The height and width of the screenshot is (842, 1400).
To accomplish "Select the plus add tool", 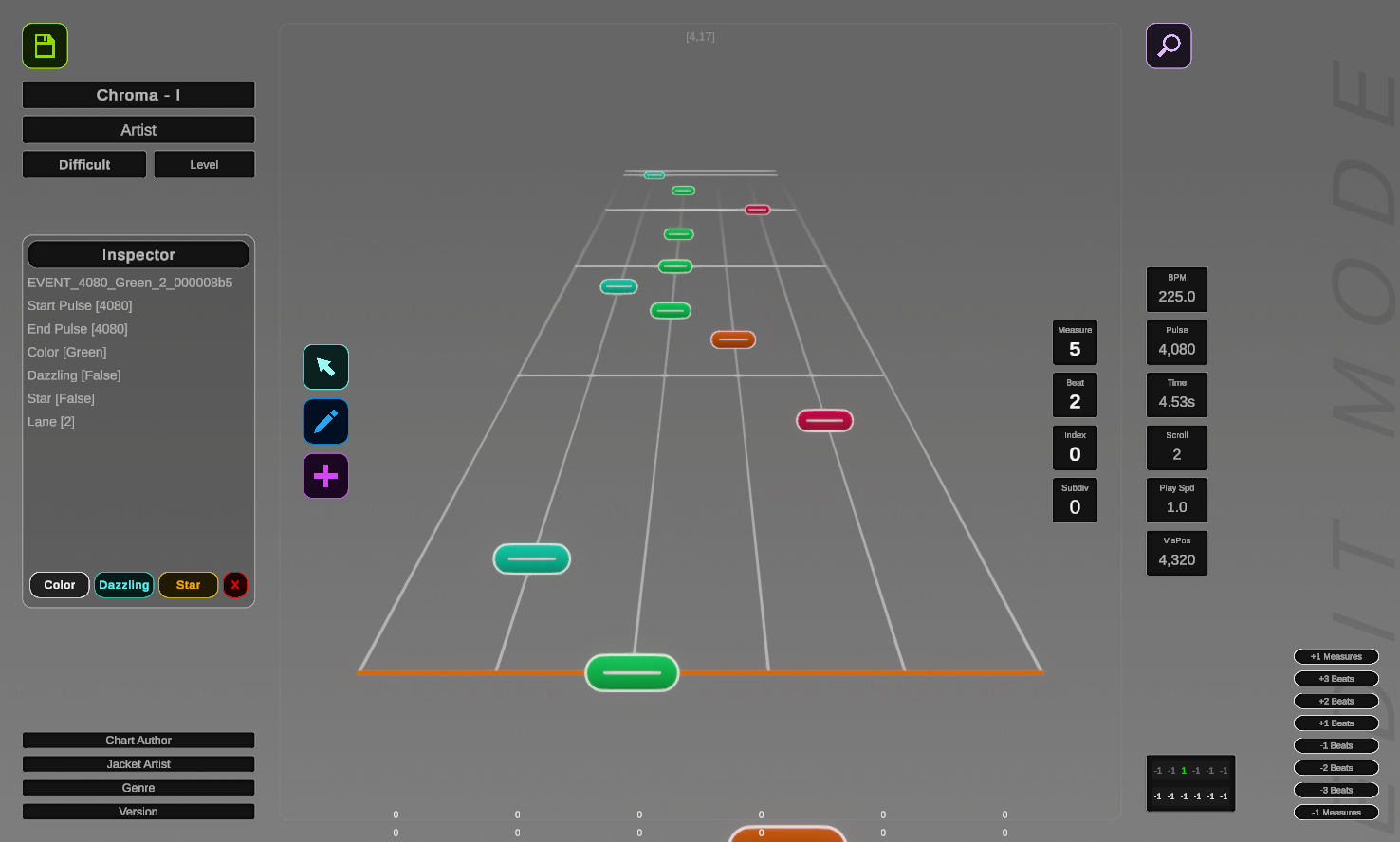I will click(x=325, y=476).
